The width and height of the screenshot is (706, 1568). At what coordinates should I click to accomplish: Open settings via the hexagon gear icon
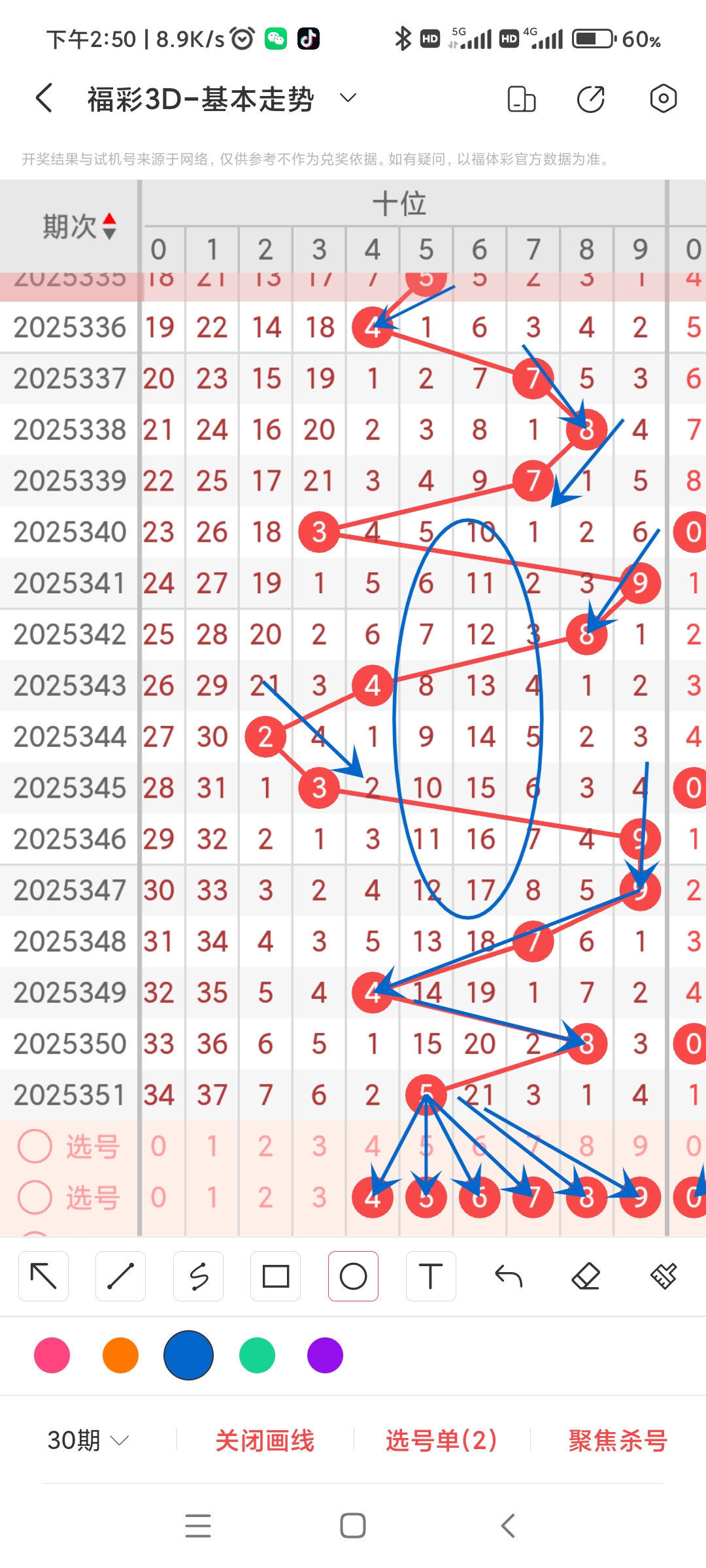[664, 98]
